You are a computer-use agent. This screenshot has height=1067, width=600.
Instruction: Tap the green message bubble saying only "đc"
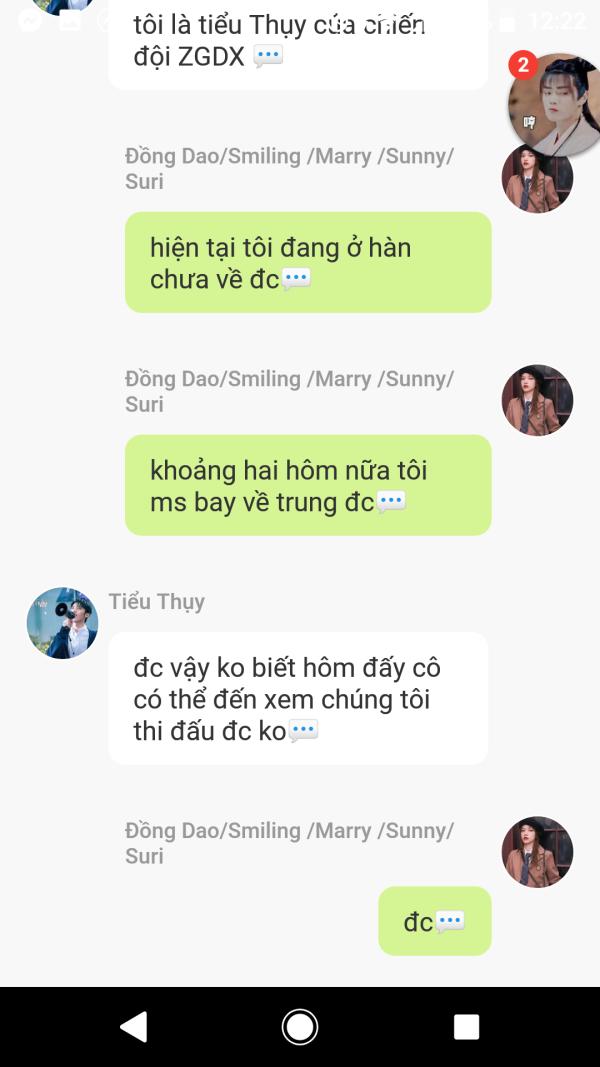coord(435,921)
